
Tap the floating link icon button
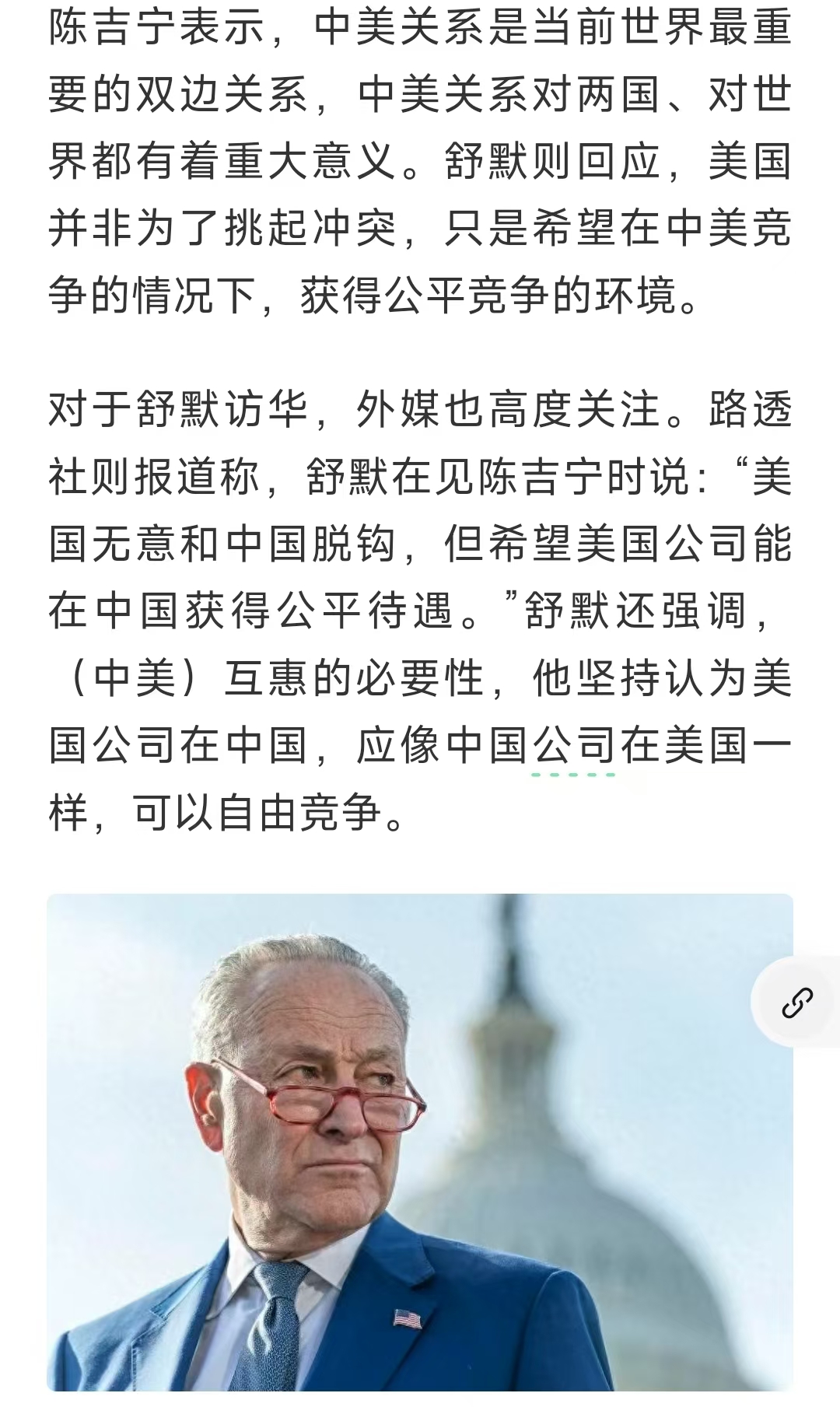click(x=797, y=1003)
